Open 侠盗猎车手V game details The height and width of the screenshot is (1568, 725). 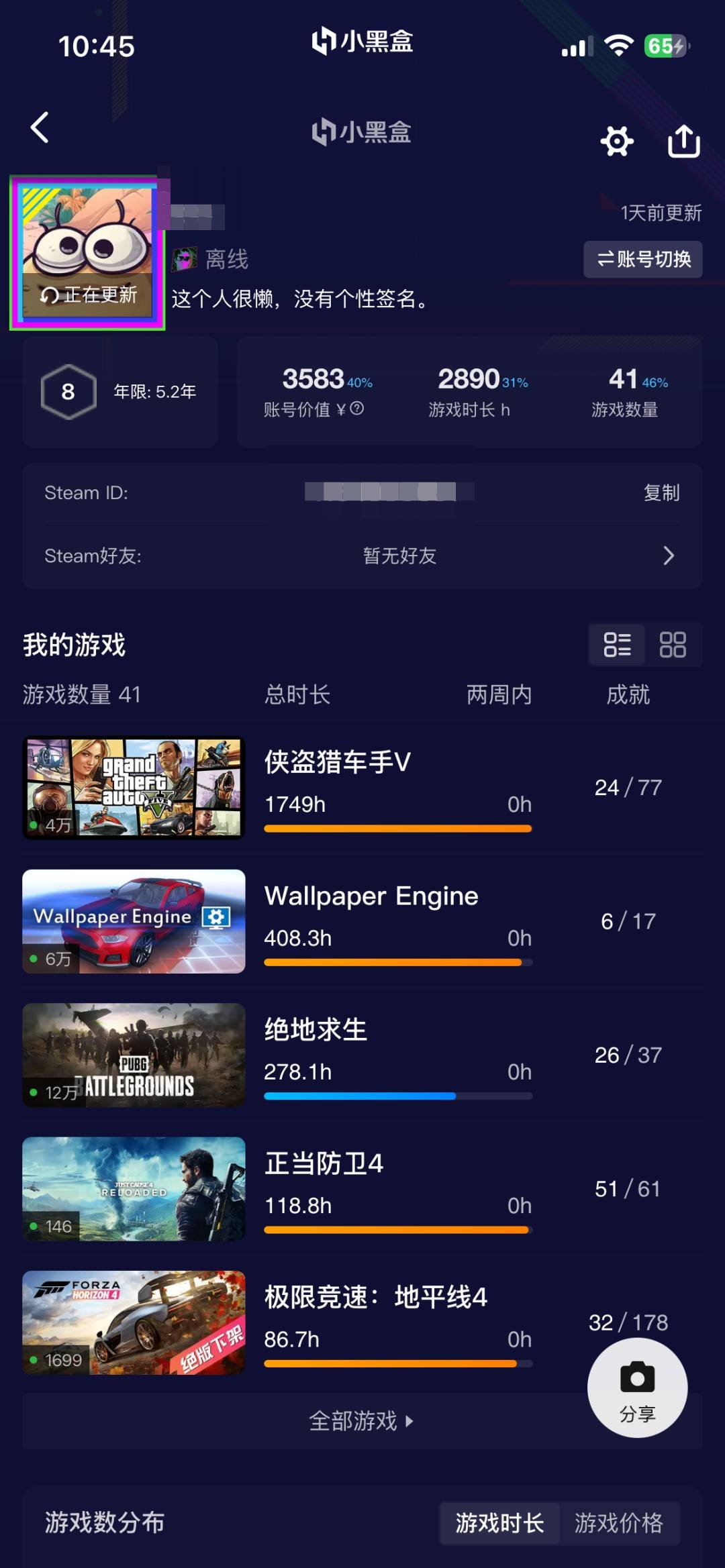(336, 762)
